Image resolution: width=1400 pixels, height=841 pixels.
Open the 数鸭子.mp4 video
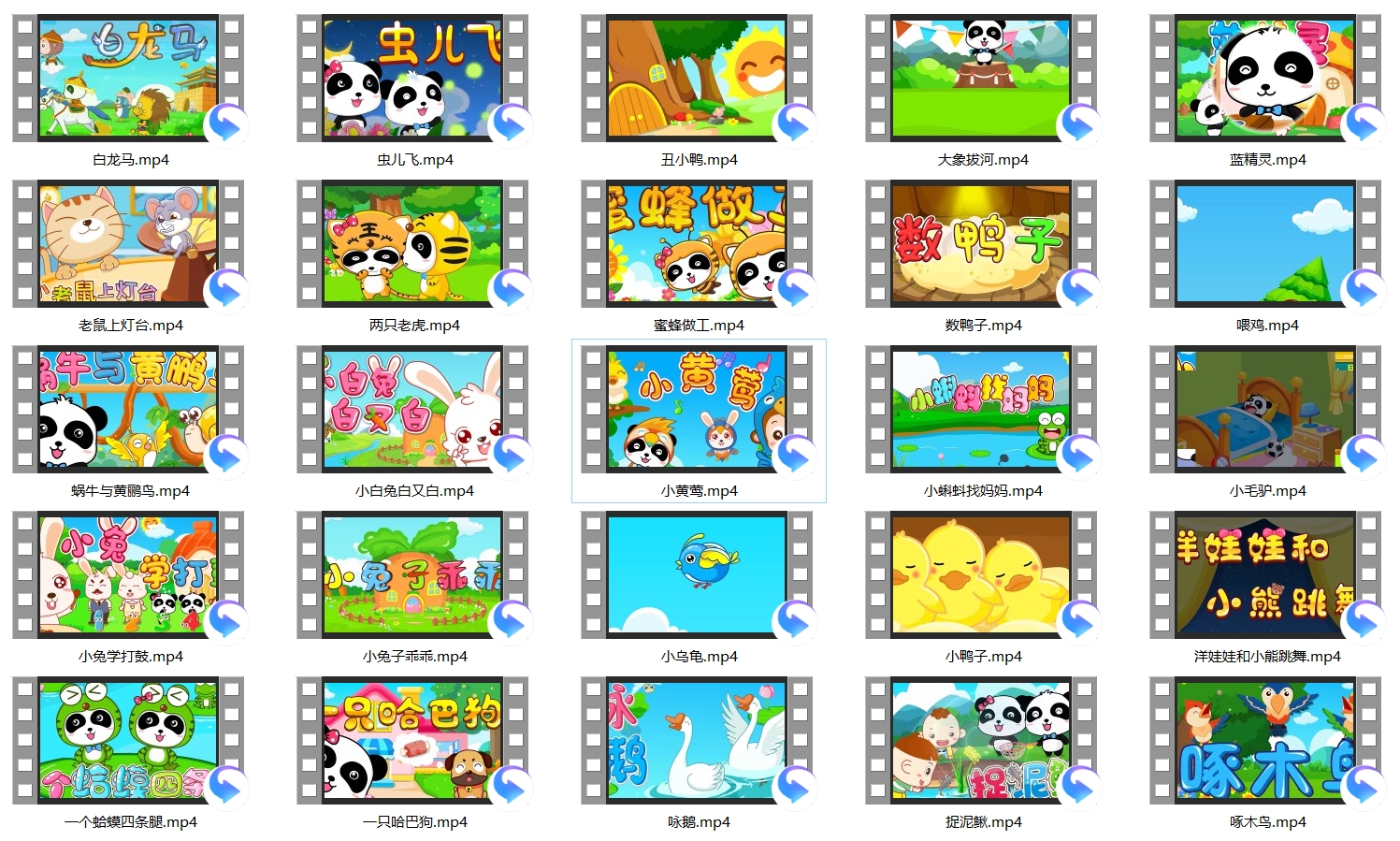coord(981,244)
